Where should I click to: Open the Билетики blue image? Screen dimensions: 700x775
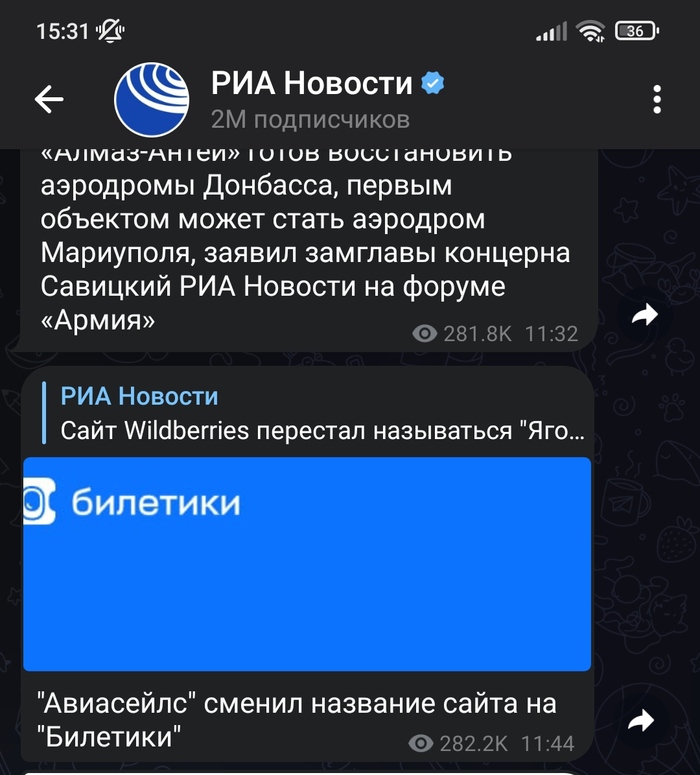coord(307,563)
